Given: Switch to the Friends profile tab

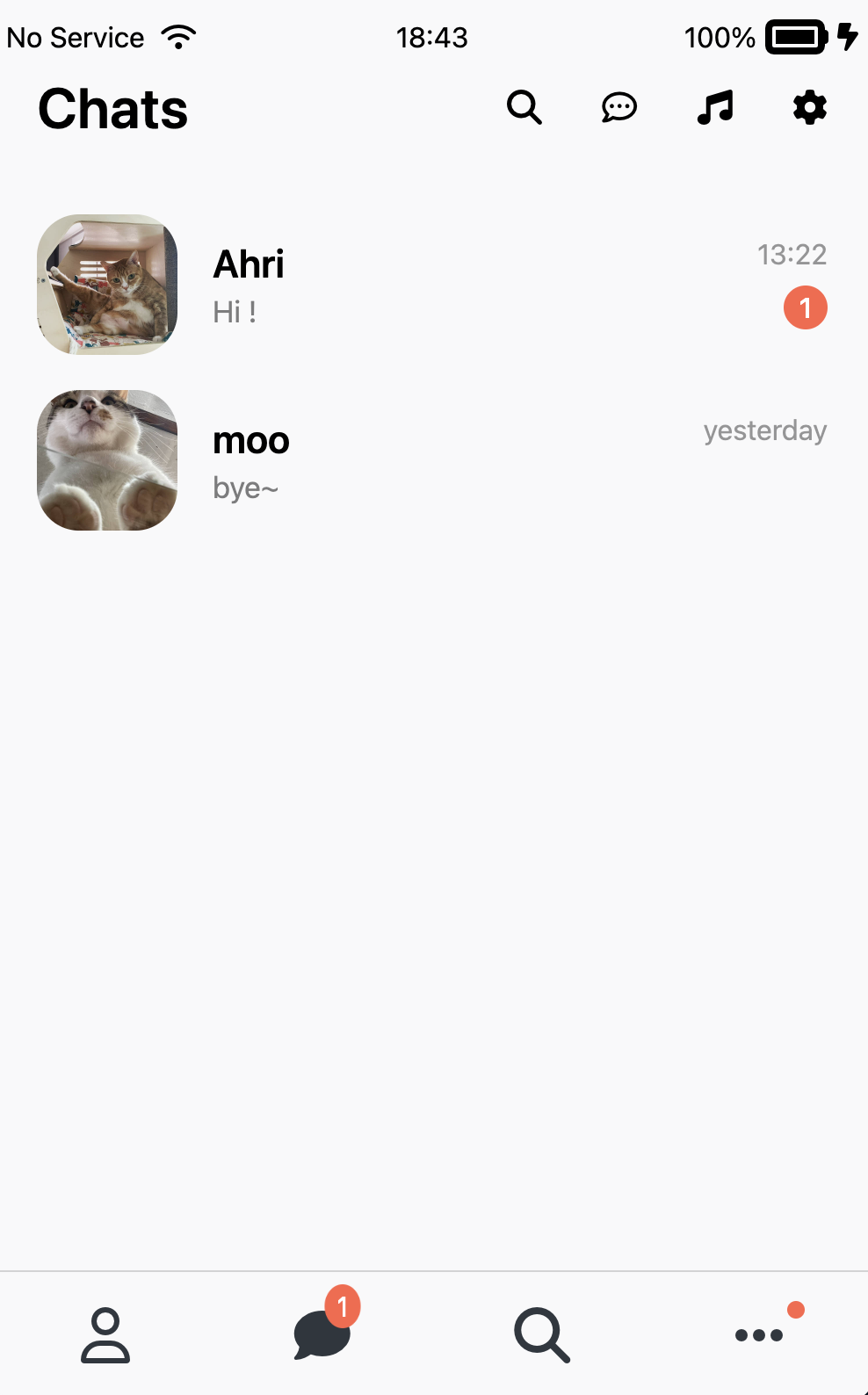Looking at the screenshot, I should pos(105,1335).
